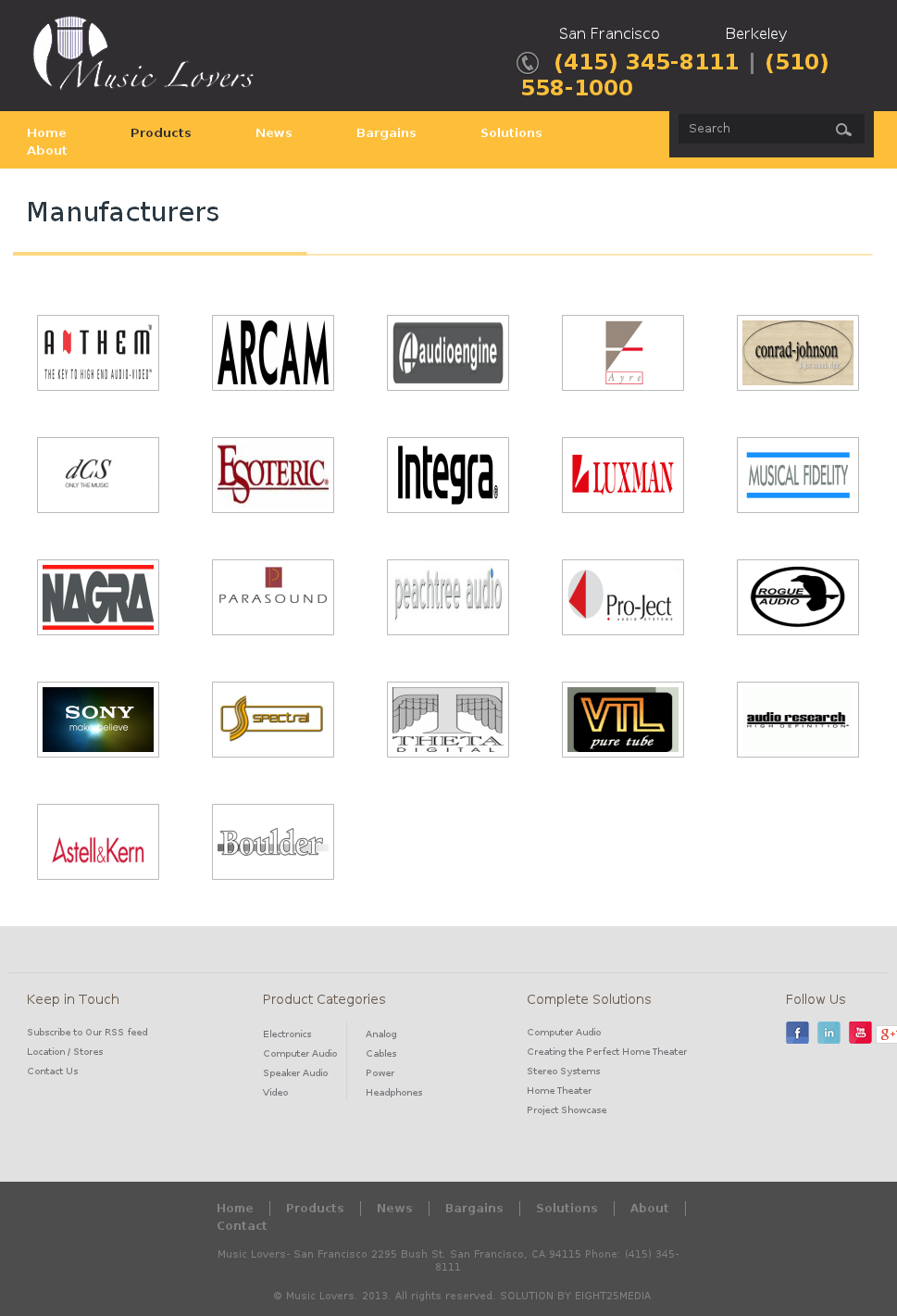
Task: Open the Project Showcase link
Action: (x=567, y=1110)
